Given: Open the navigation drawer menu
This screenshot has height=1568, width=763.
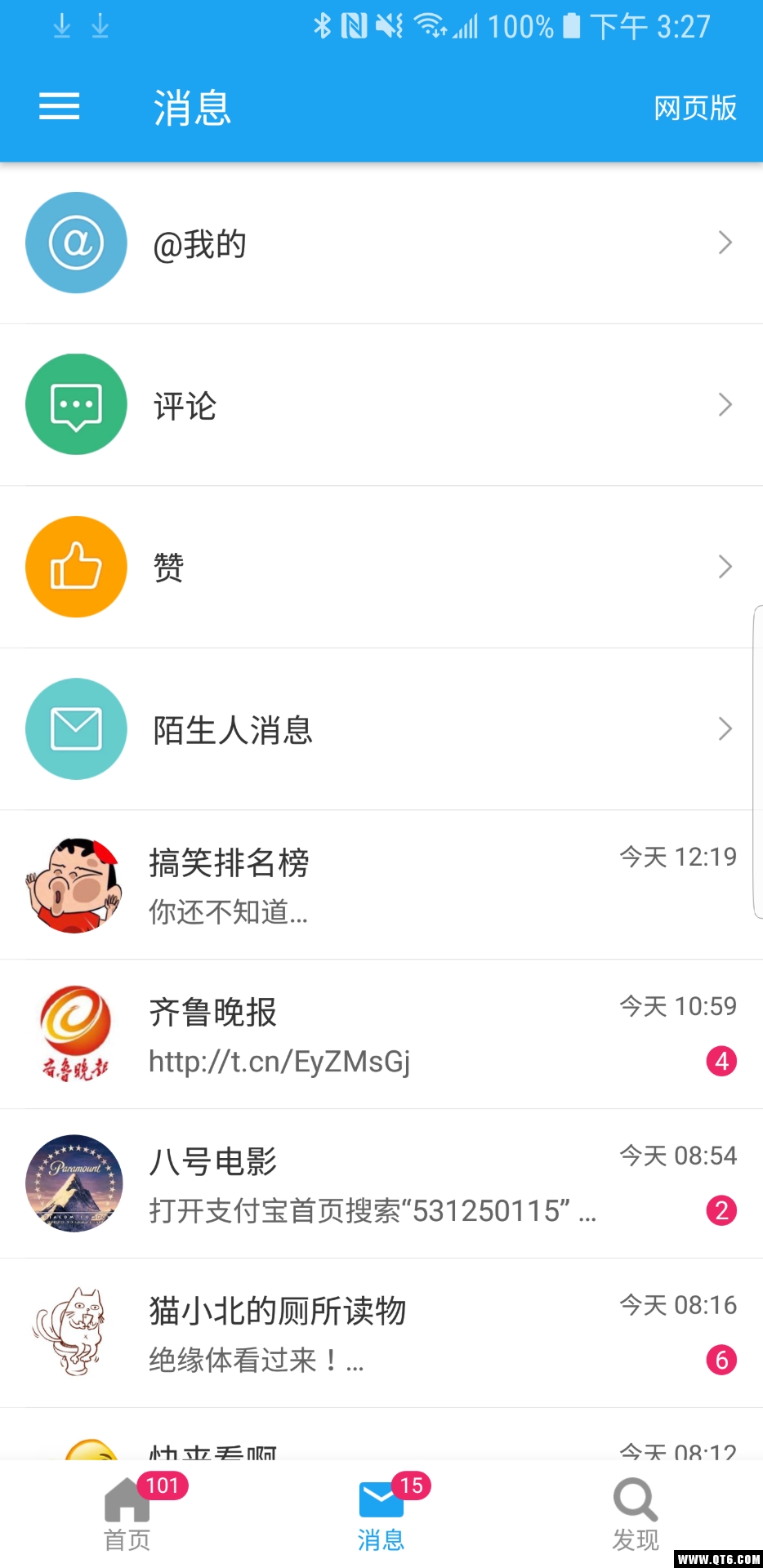Looking at the screenshot, I should click(x=58, y=106).
